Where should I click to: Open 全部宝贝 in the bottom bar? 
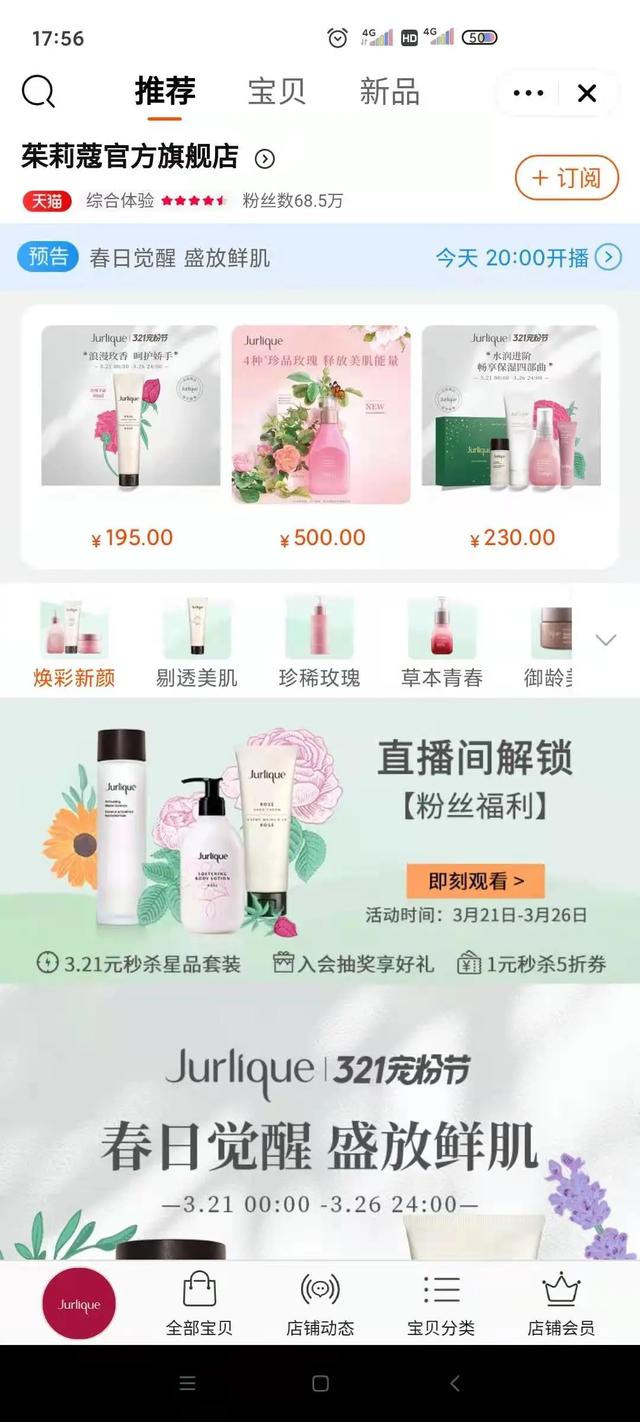(x=199, y=1304)
